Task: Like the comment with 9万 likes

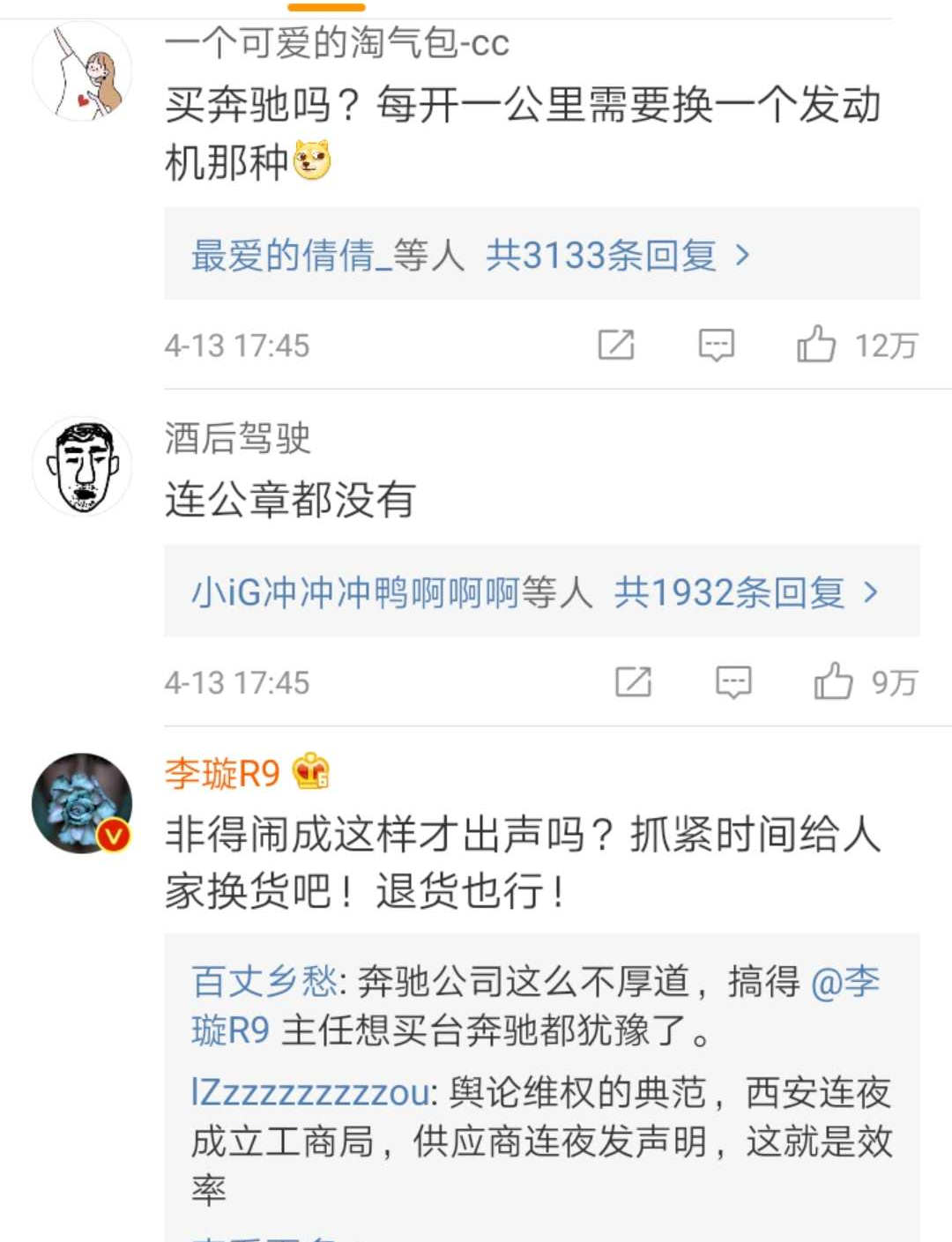Action: [833, 682]
